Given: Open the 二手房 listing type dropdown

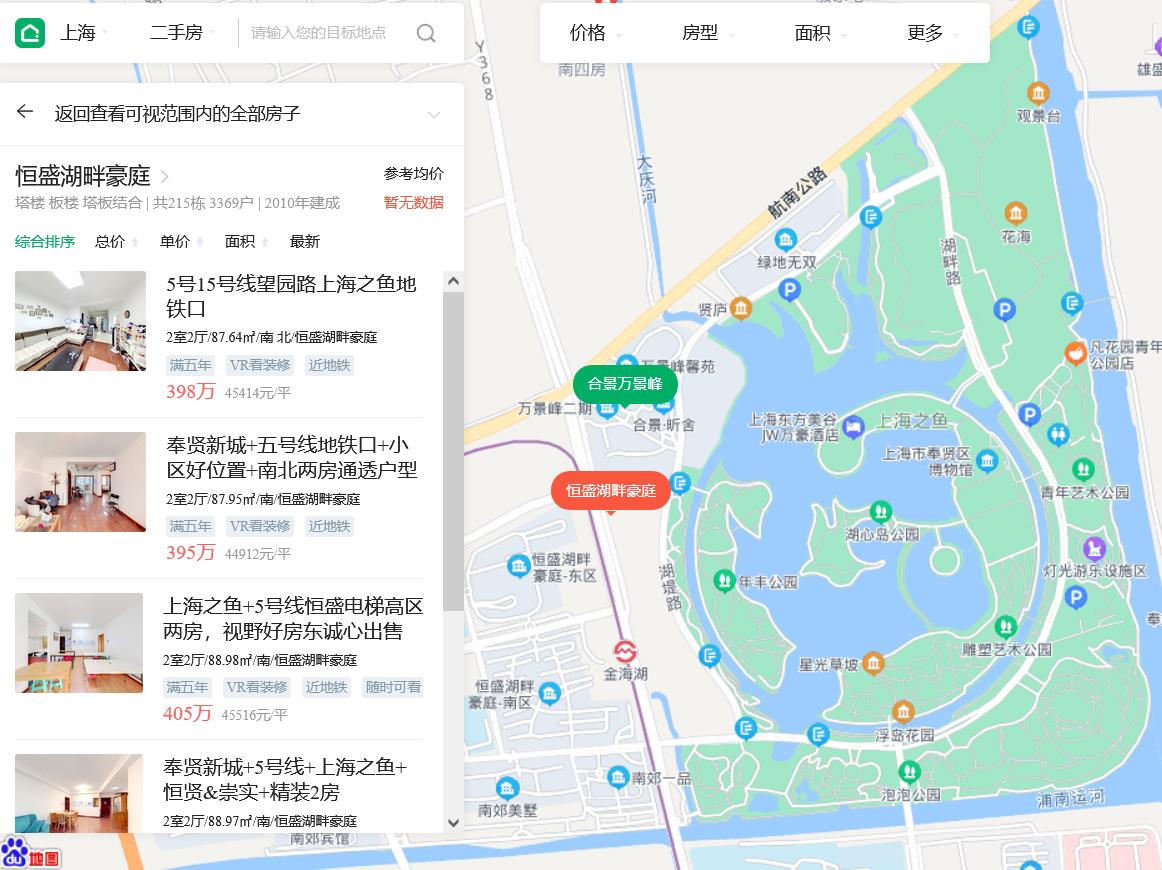Looking at the screenshot, I should tap(182, 33).
